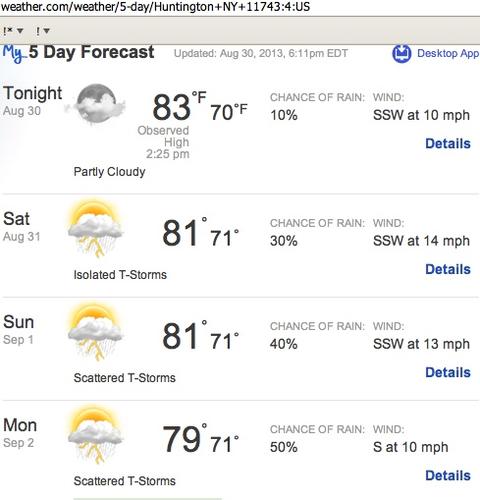Viewport: 480px width, 500px height.
Task: Show Details for Mon Sep 2
Action: [448, 475]
